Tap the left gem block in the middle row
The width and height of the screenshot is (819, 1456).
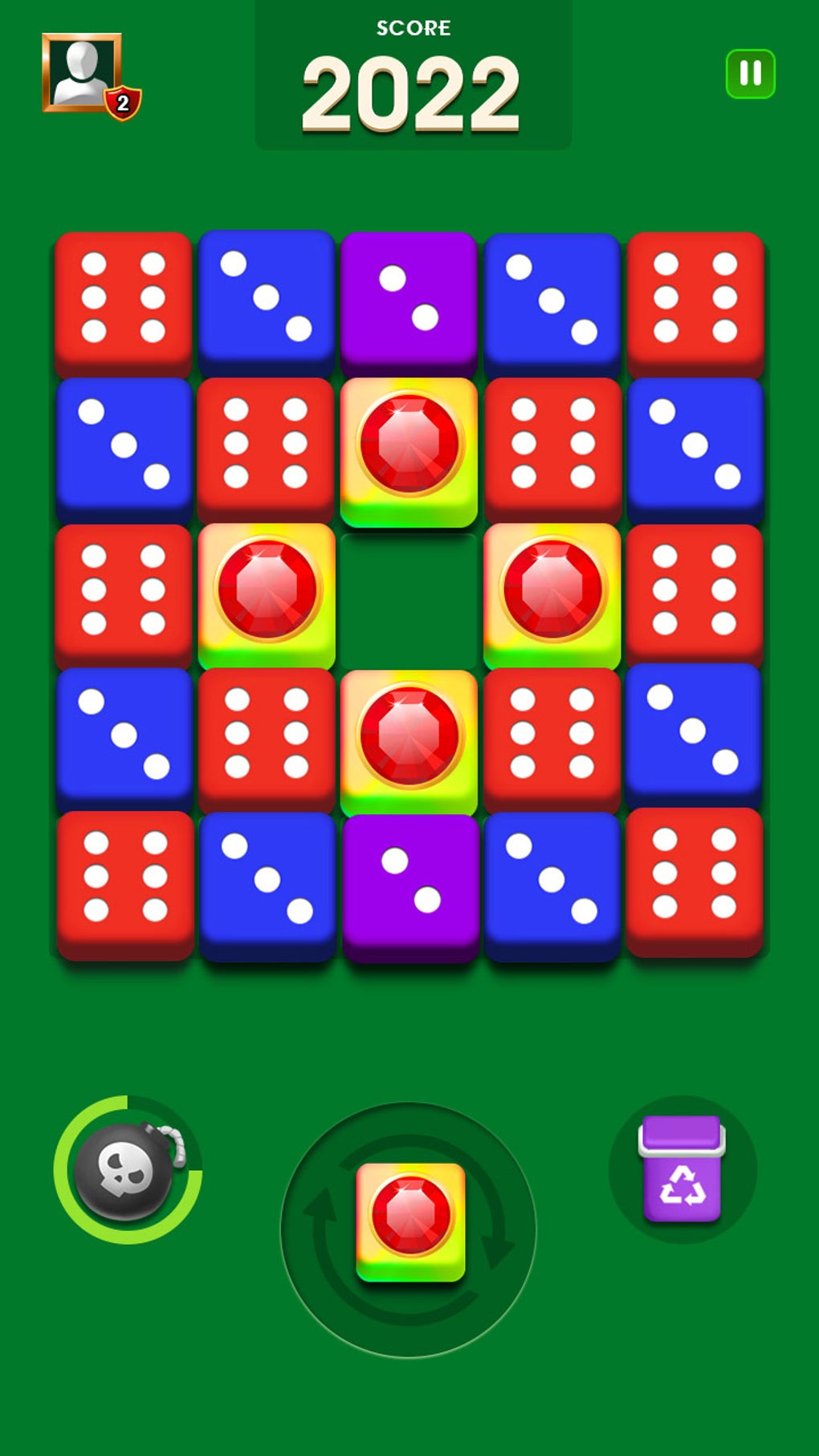coord(267,590)
